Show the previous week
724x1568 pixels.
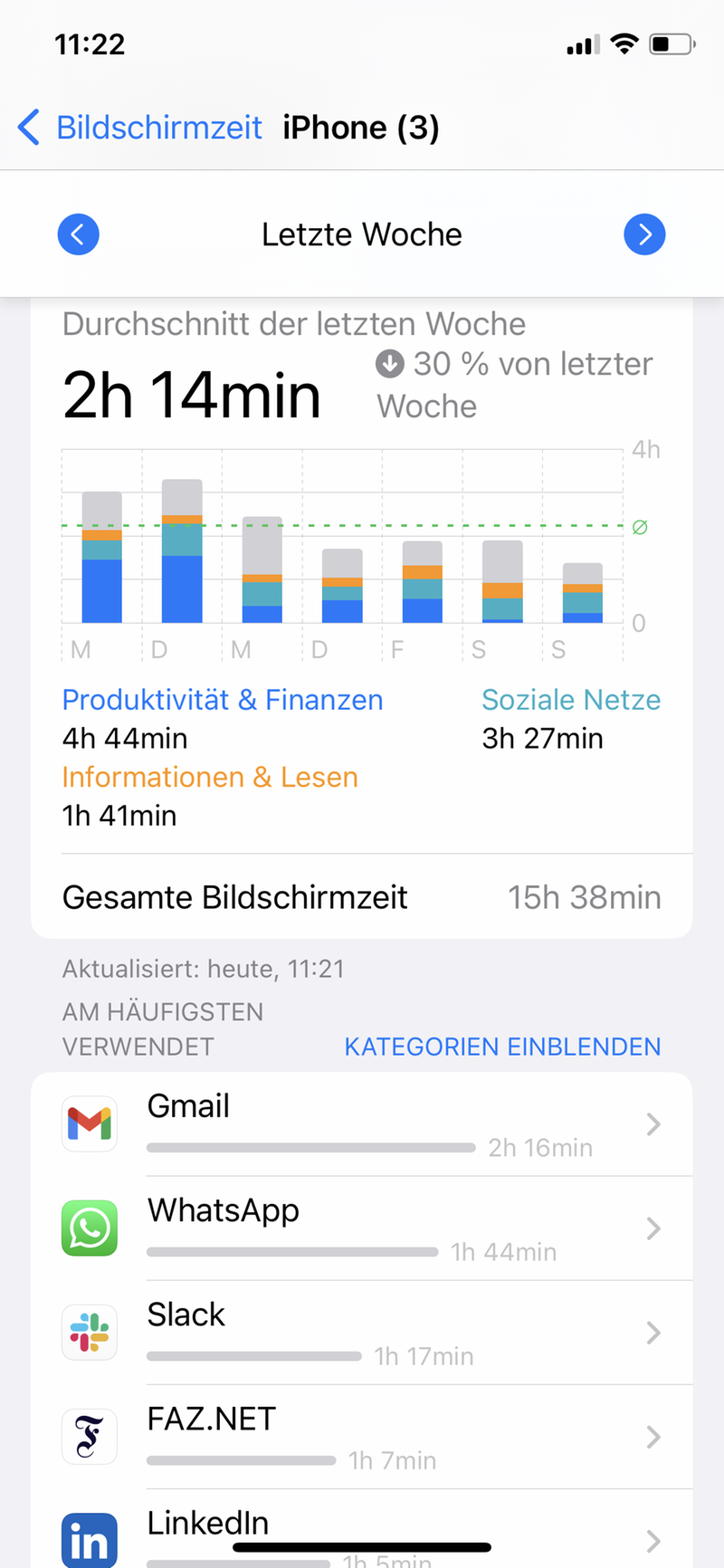point(79,234)
